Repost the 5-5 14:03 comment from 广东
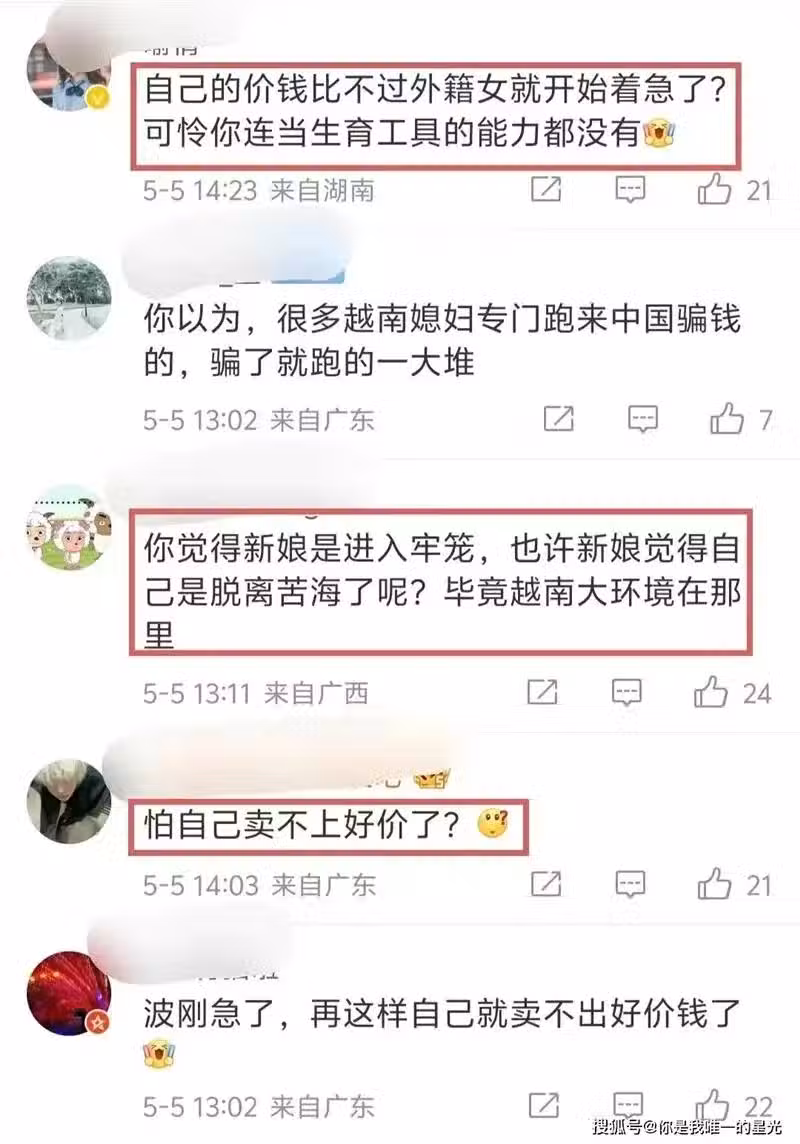 (546, 883)
